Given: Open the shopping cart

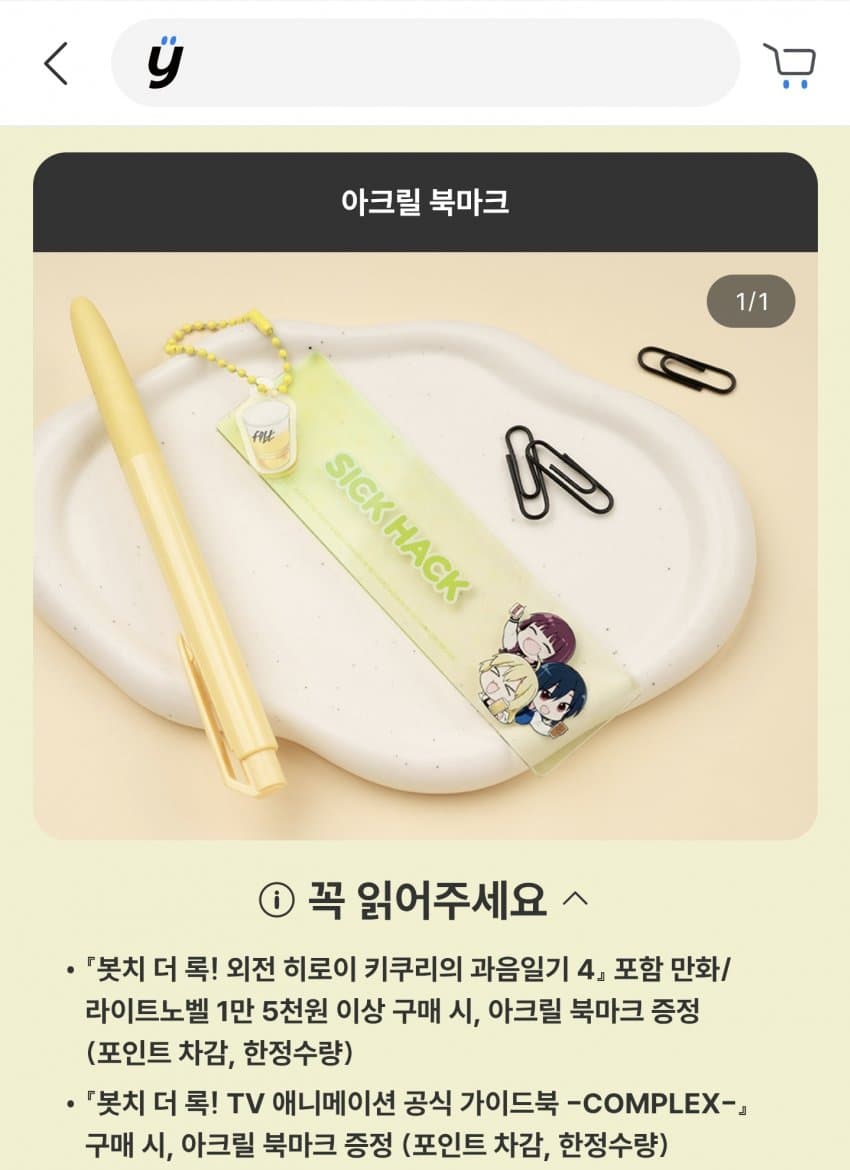Looking at the screenshot, I should point(789,65).
